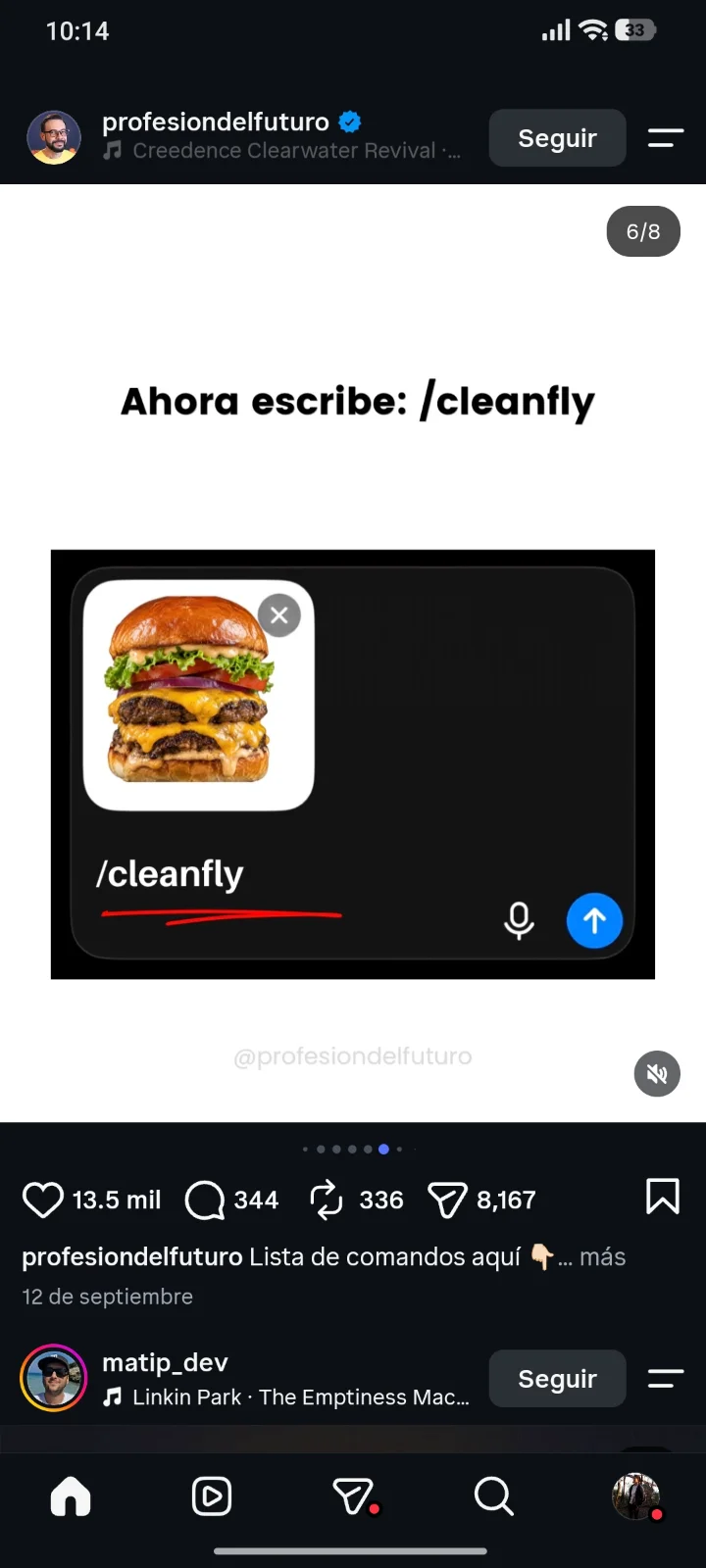Follow profesiondelfuturo with the Seguir button
Image resolution: width=706 pixels, height=1568 pixels.
tap(557, 138)
